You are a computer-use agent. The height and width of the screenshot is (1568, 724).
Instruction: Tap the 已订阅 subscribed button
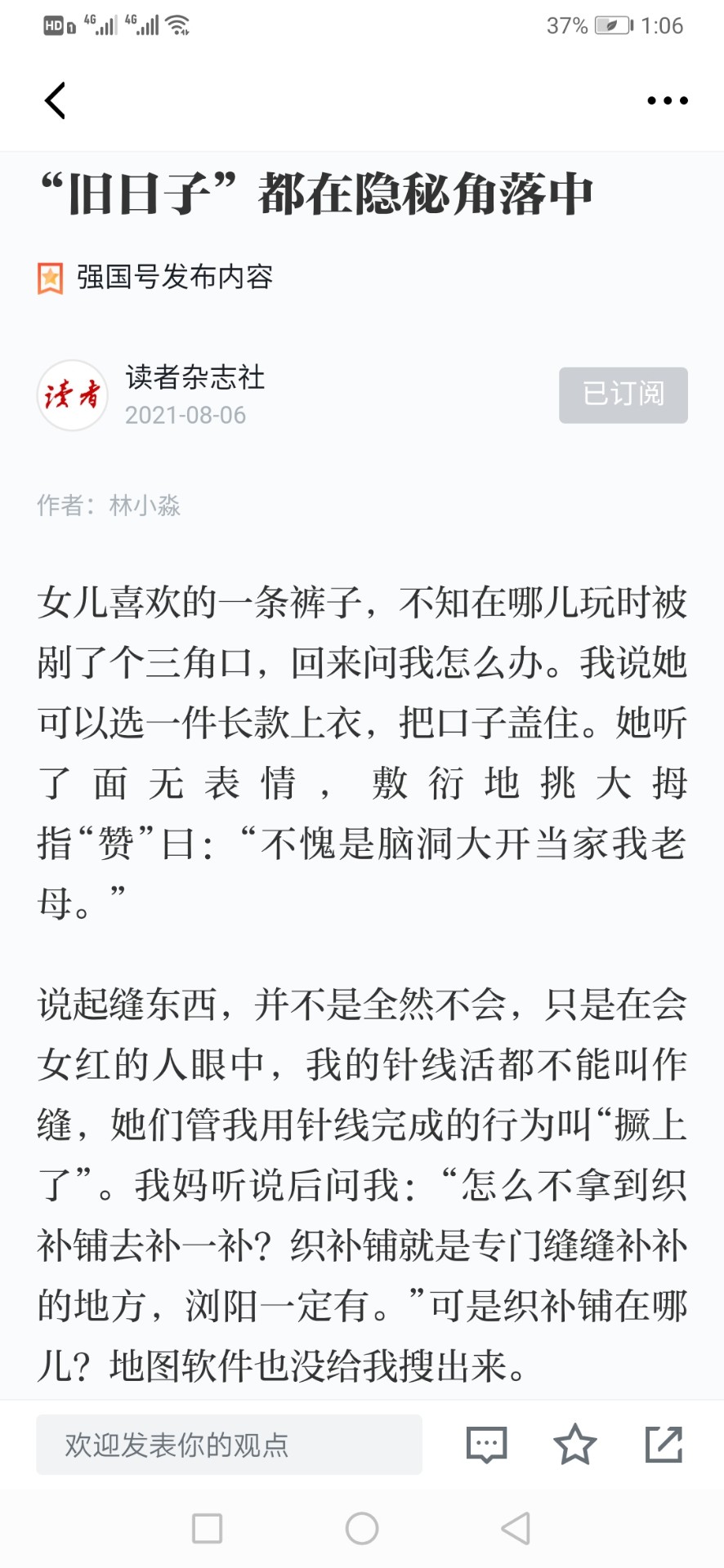pyautogui.click(x=623, y=395)
